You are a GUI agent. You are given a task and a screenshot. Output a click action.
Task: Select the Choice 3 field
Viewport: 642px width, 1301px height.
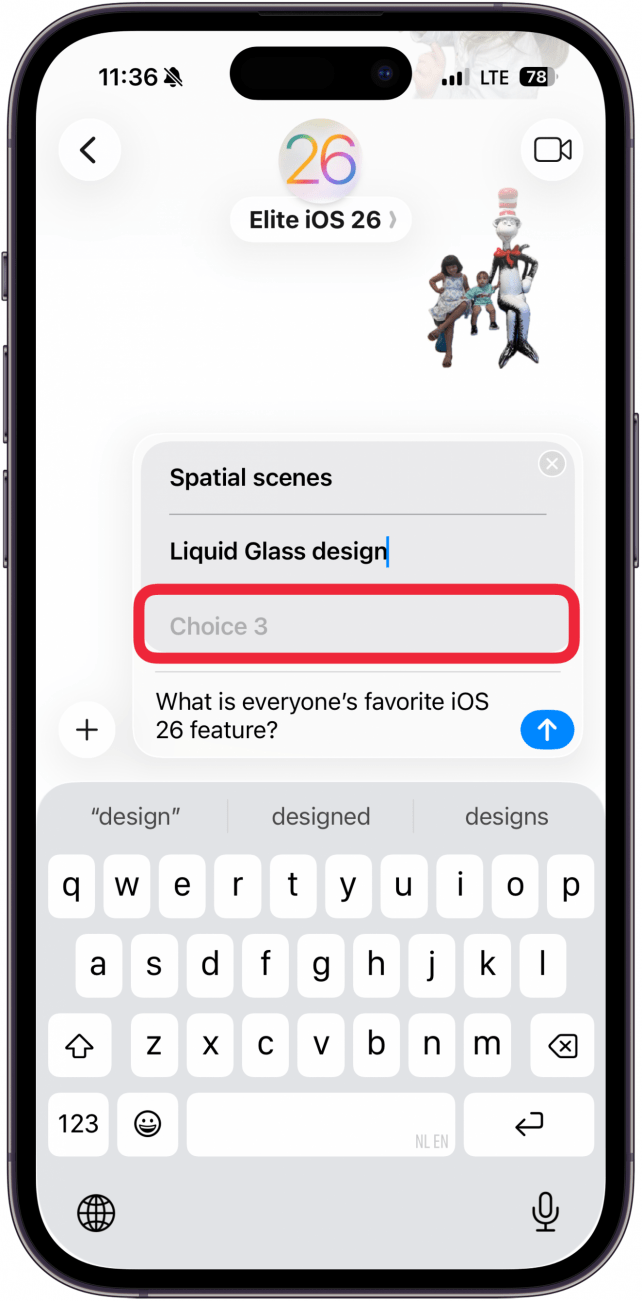[x=357, y=627]
